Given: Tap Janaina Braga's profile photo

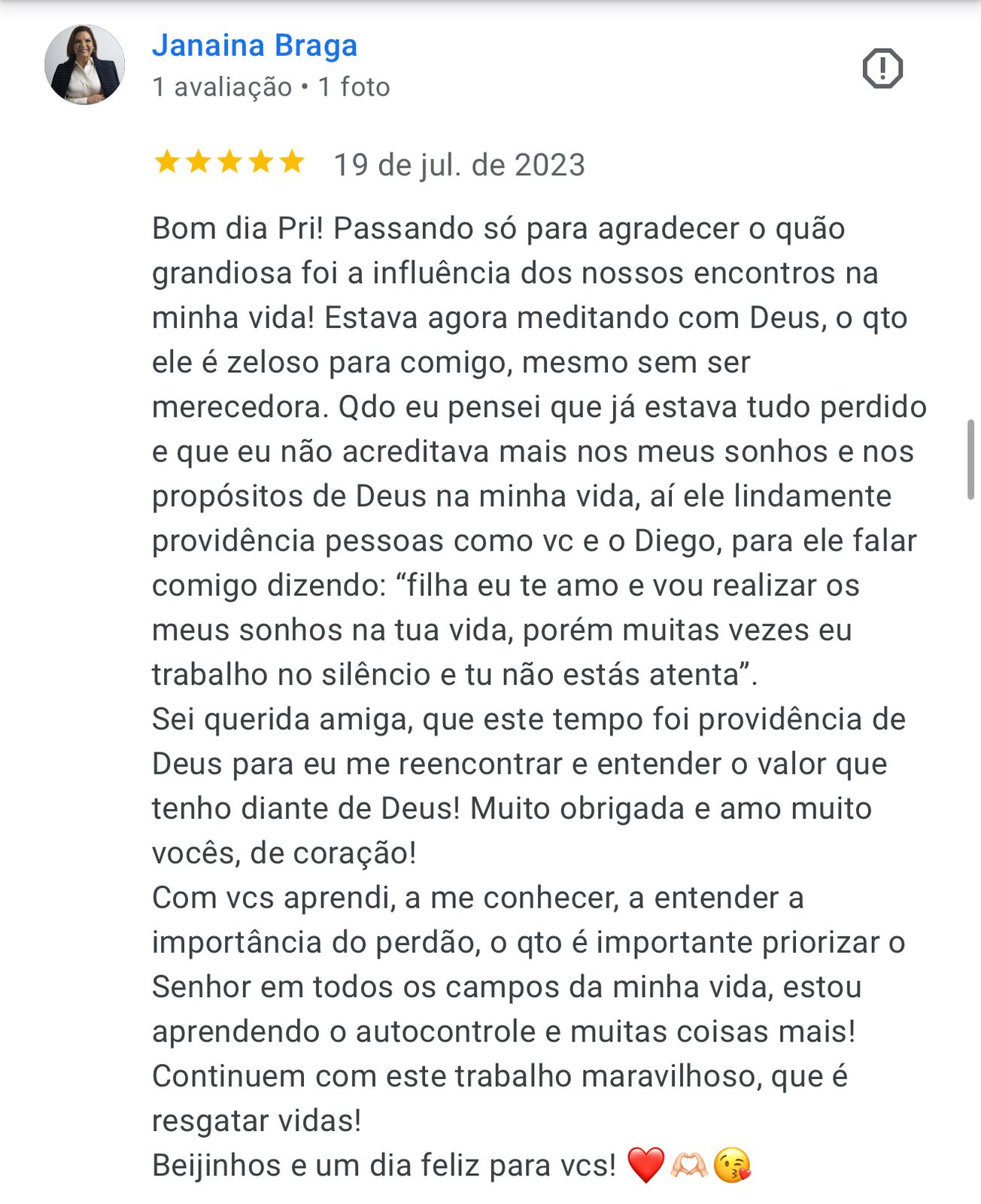Looking at the screenshot, I should 84,65.
